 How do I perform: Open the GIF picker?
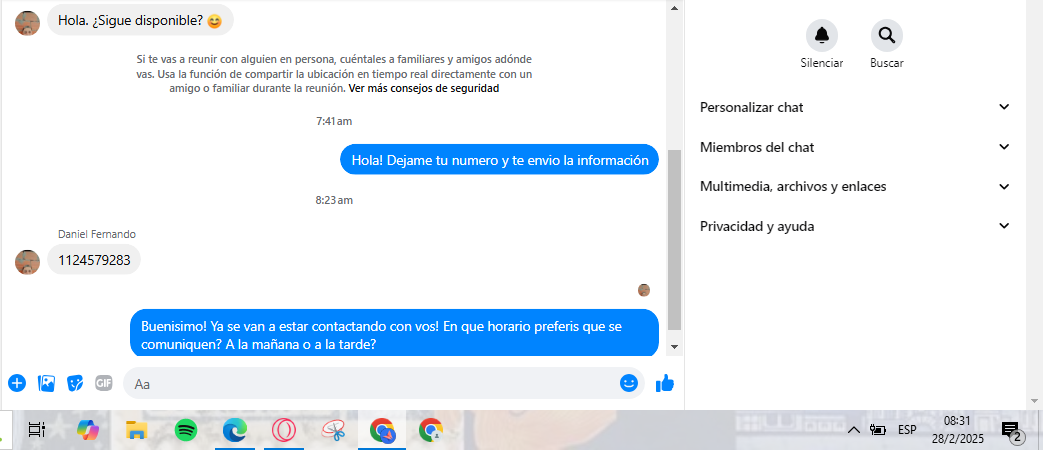[104, 383]
